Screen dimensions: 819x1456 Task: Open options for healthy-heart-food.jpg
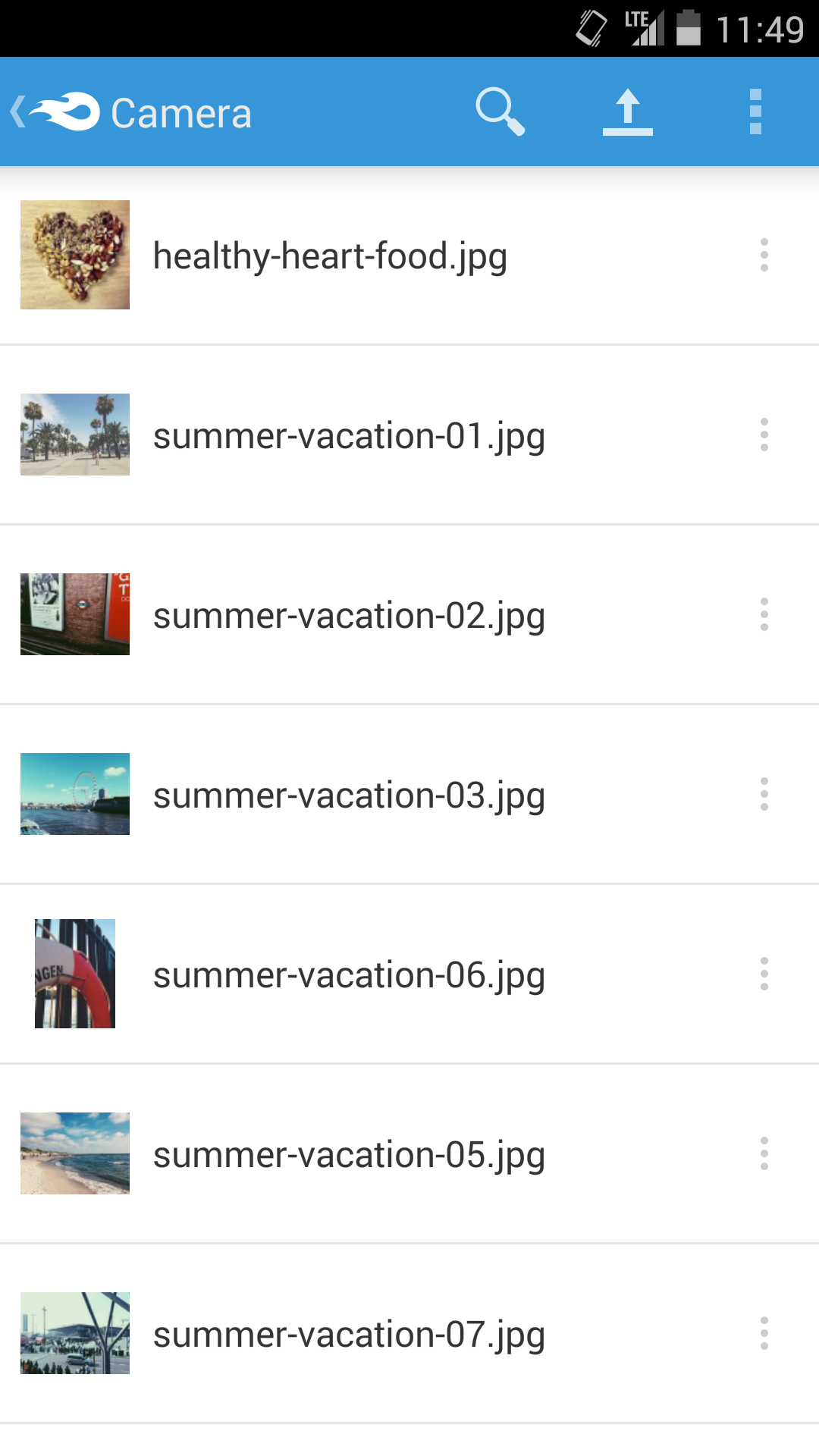tap(764, 255)
